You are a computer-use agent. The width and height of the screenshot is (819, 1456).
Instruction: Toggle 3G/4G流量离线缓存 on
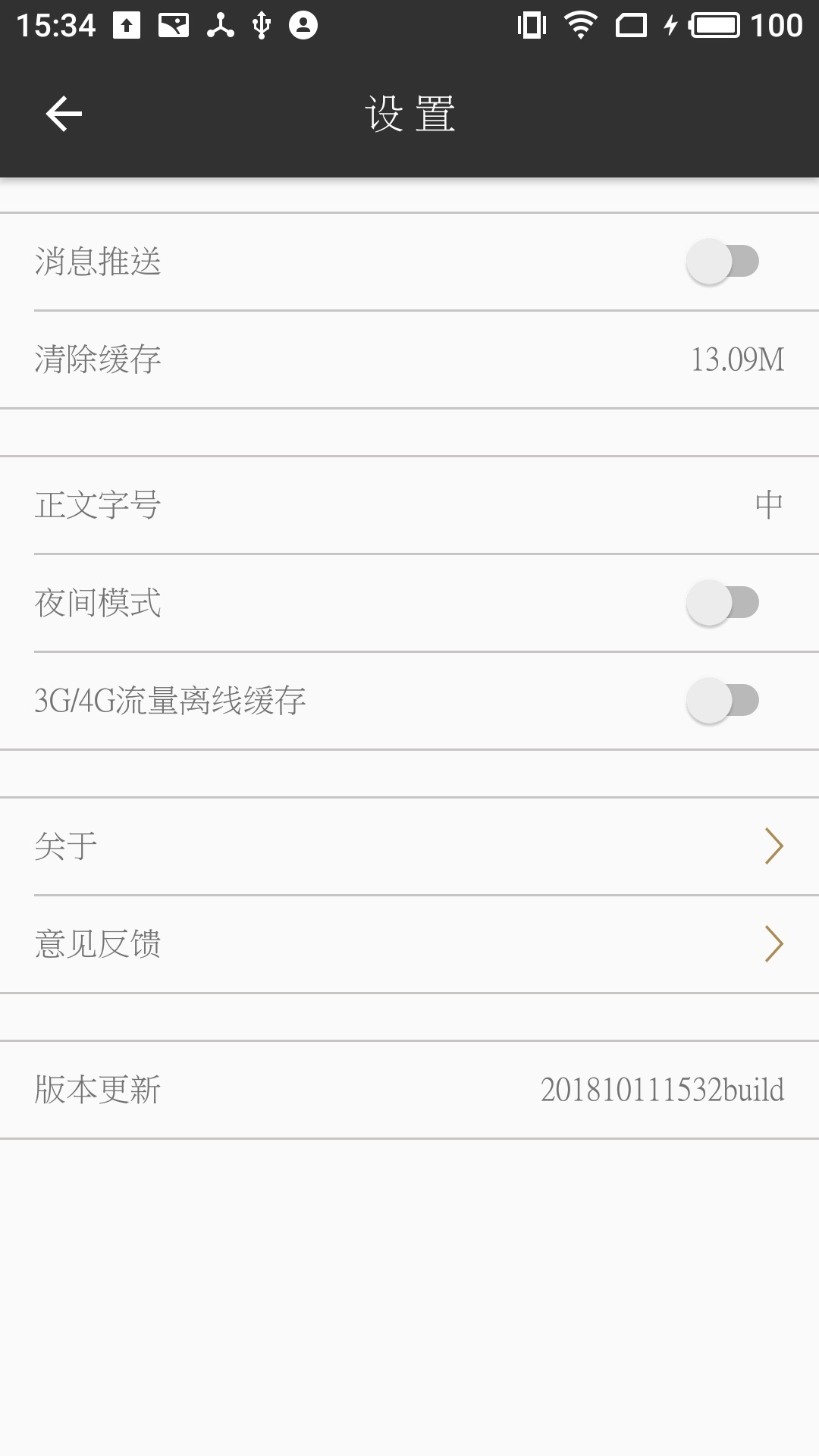pyautogui.click(x=722, y=701)
